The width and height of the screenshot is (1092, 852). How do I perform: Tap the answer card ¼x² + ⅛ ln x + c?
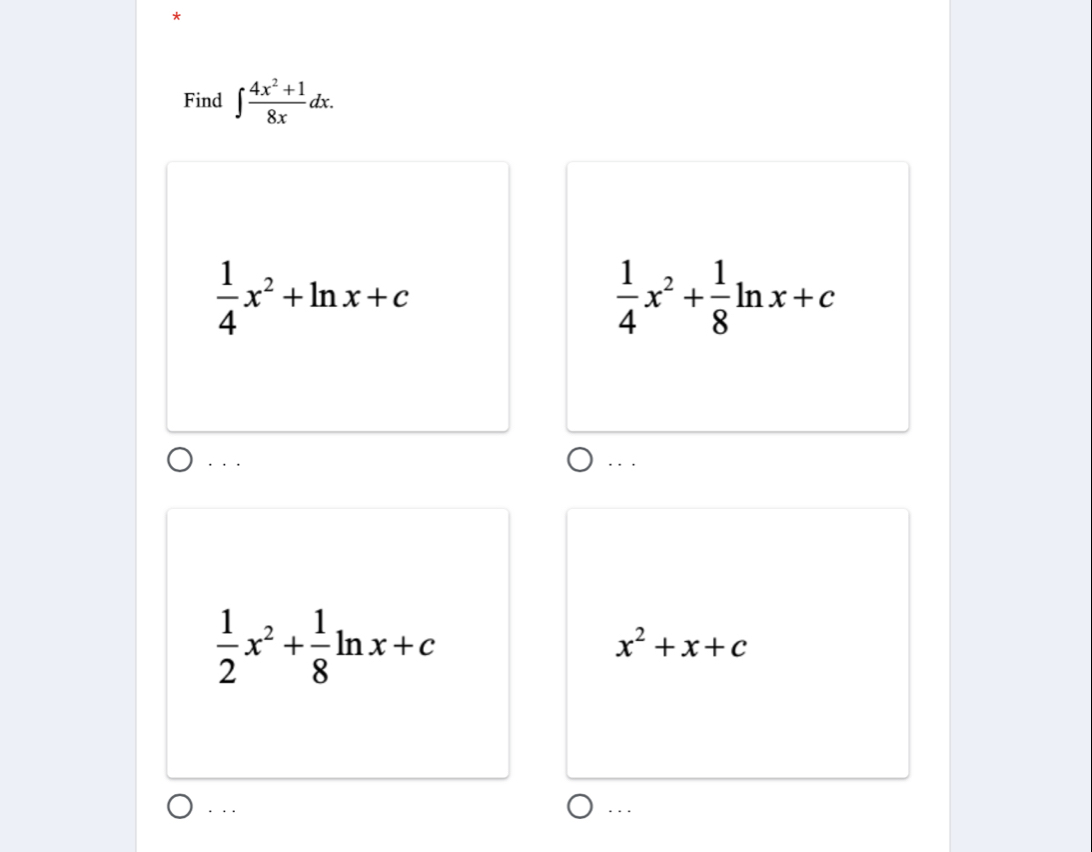pos(737,296)
